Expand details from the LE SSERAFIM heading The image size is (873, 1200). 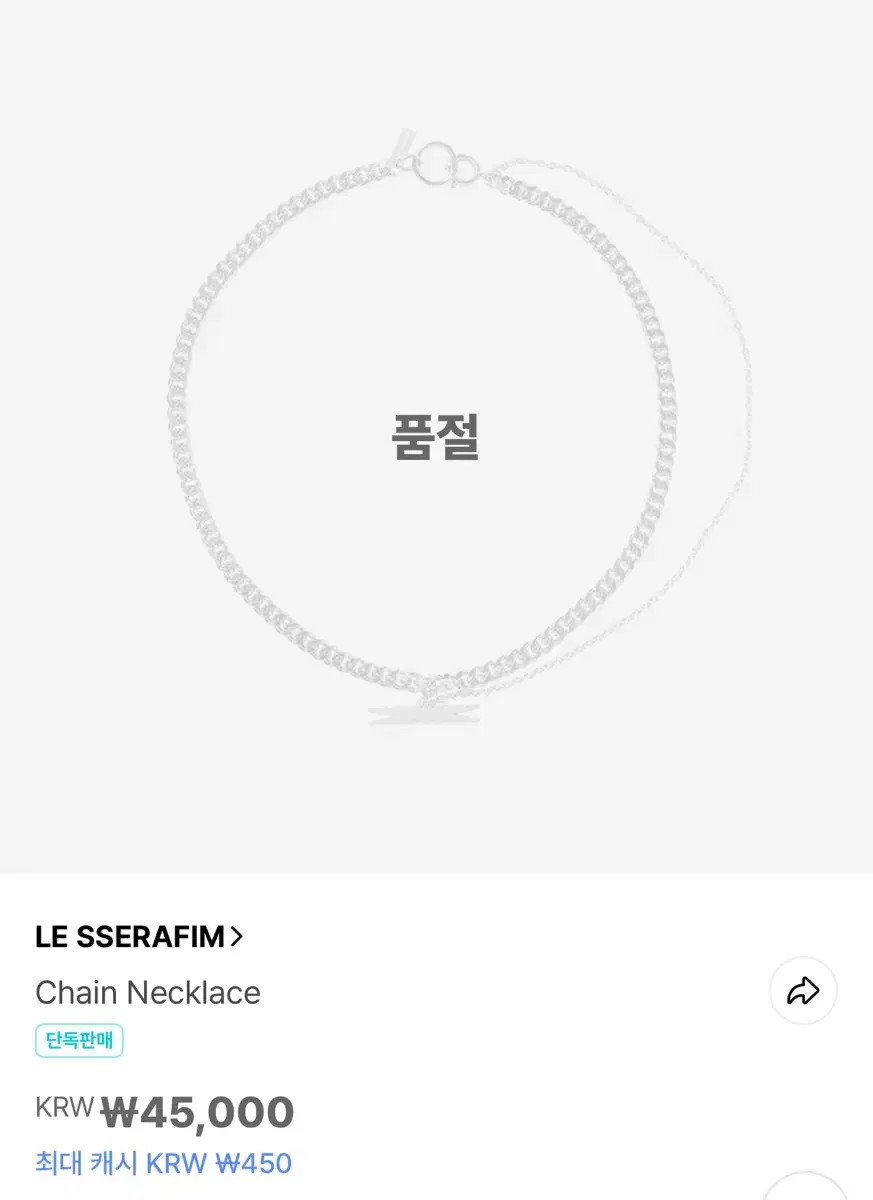(140, 937)
